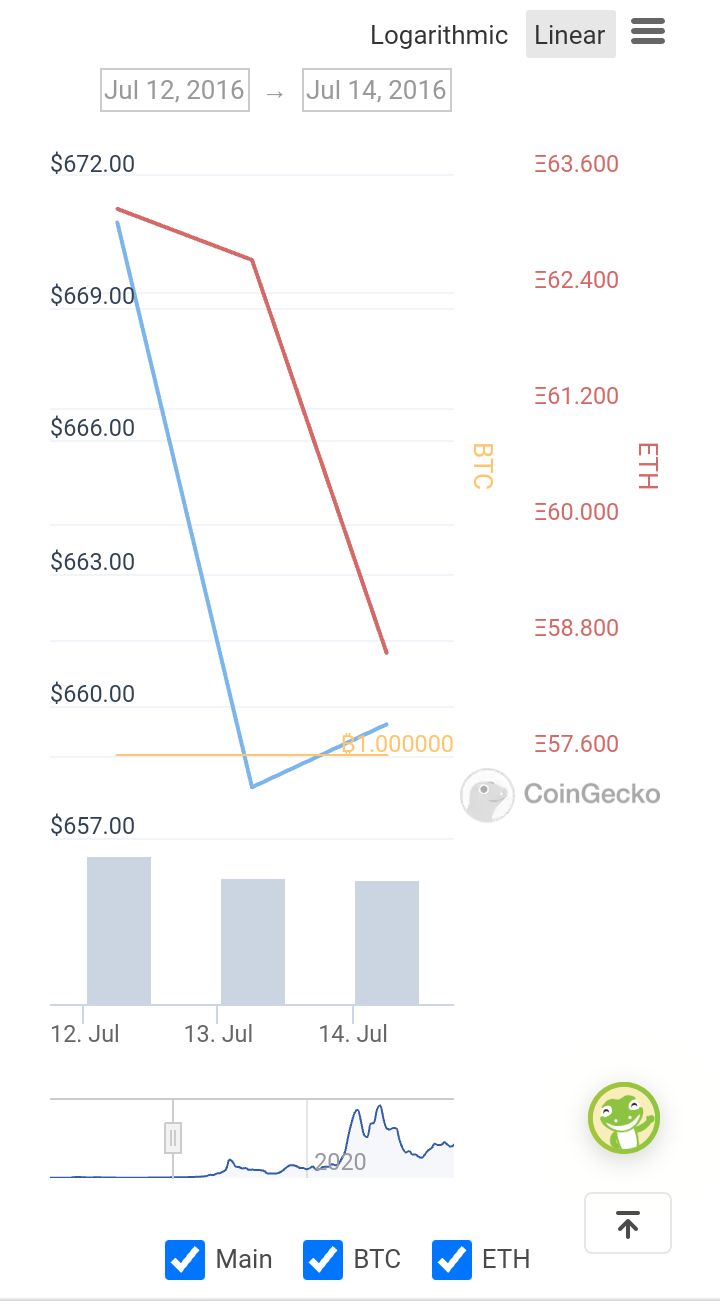Image resolution: width=720 pixels, height=1305 pixels.
Task: Uncheck the BTC series checkbox
Action: (323, 1259)
